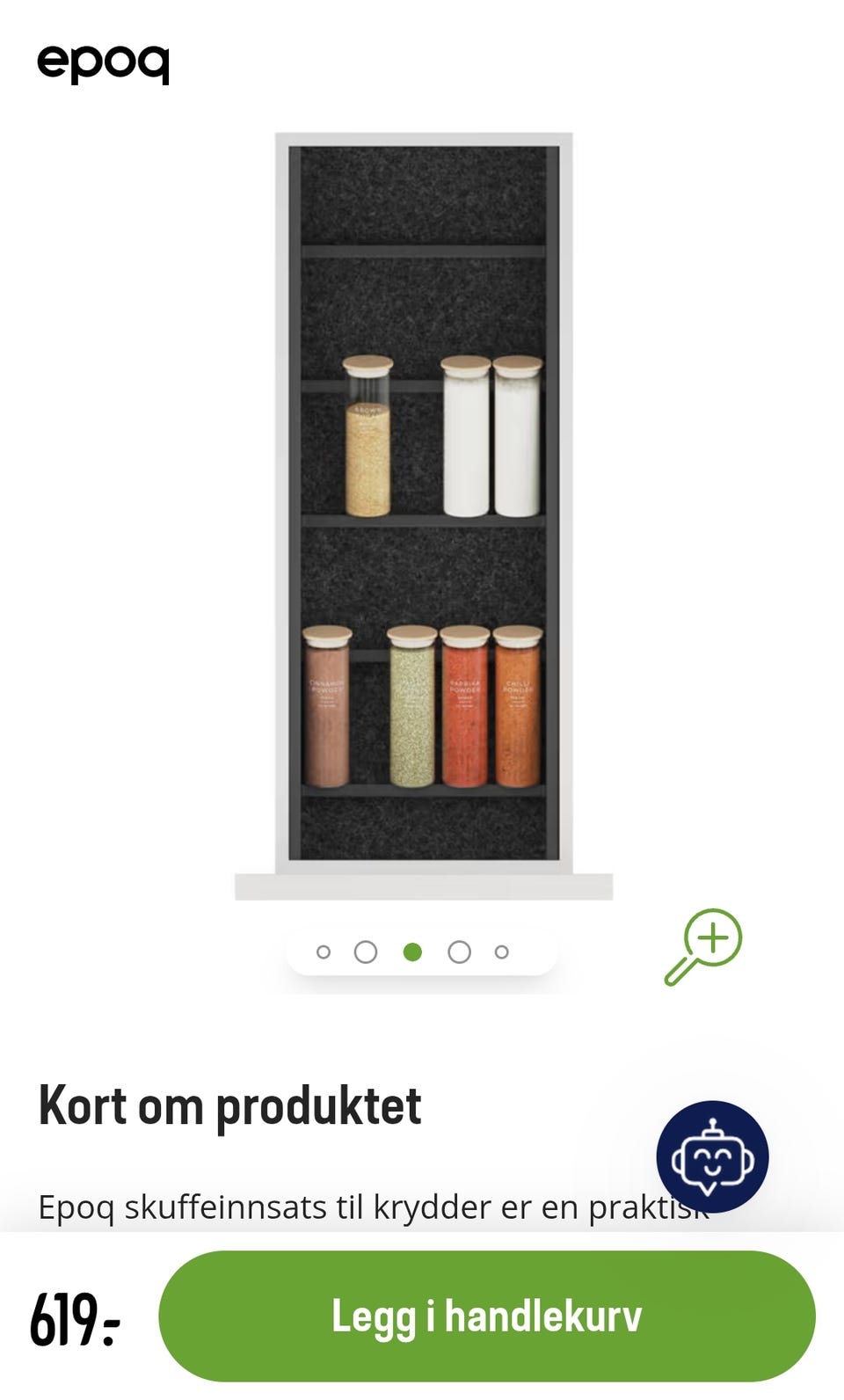
Task: Open the chatbot assistant
Action: (712, 1156)
